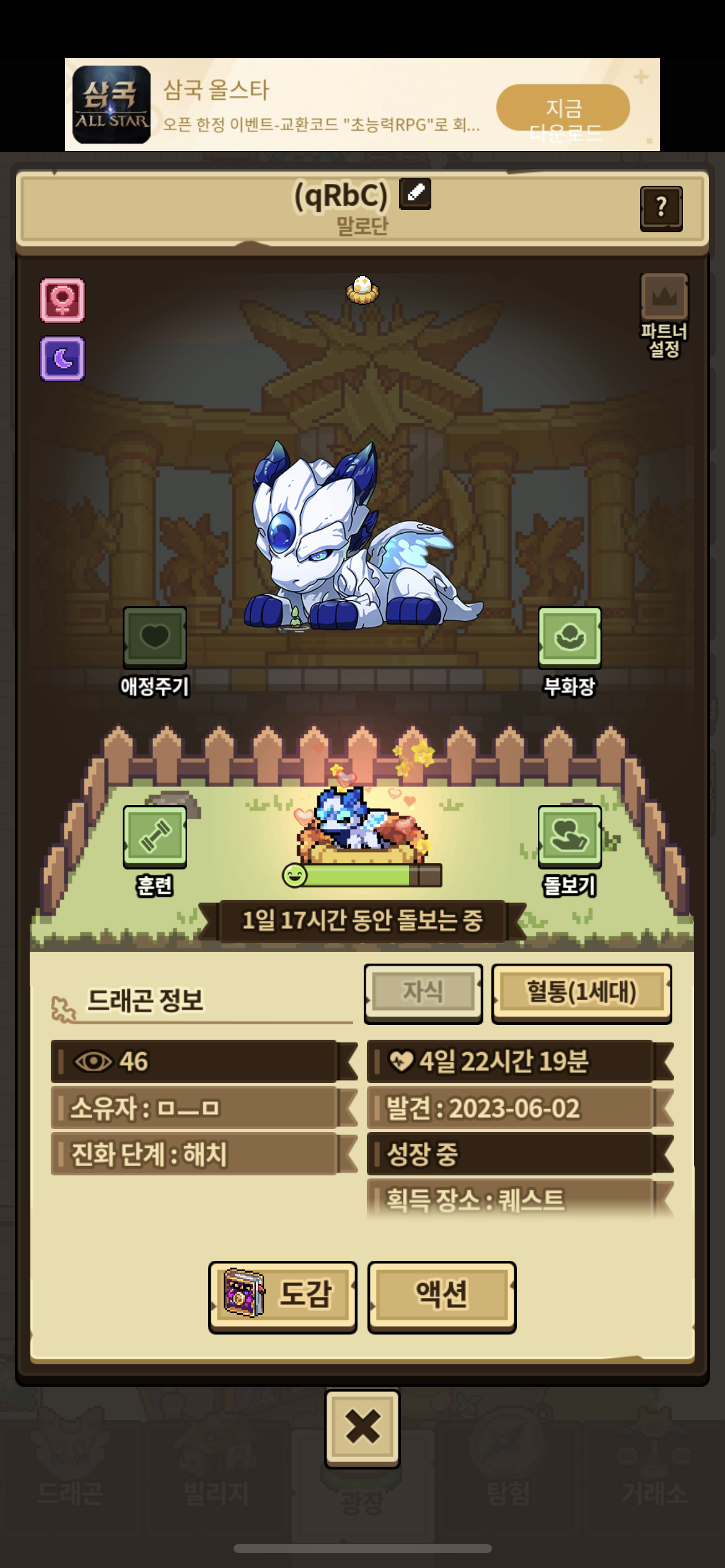Start training with 훈련

click(x=155, y=837)
